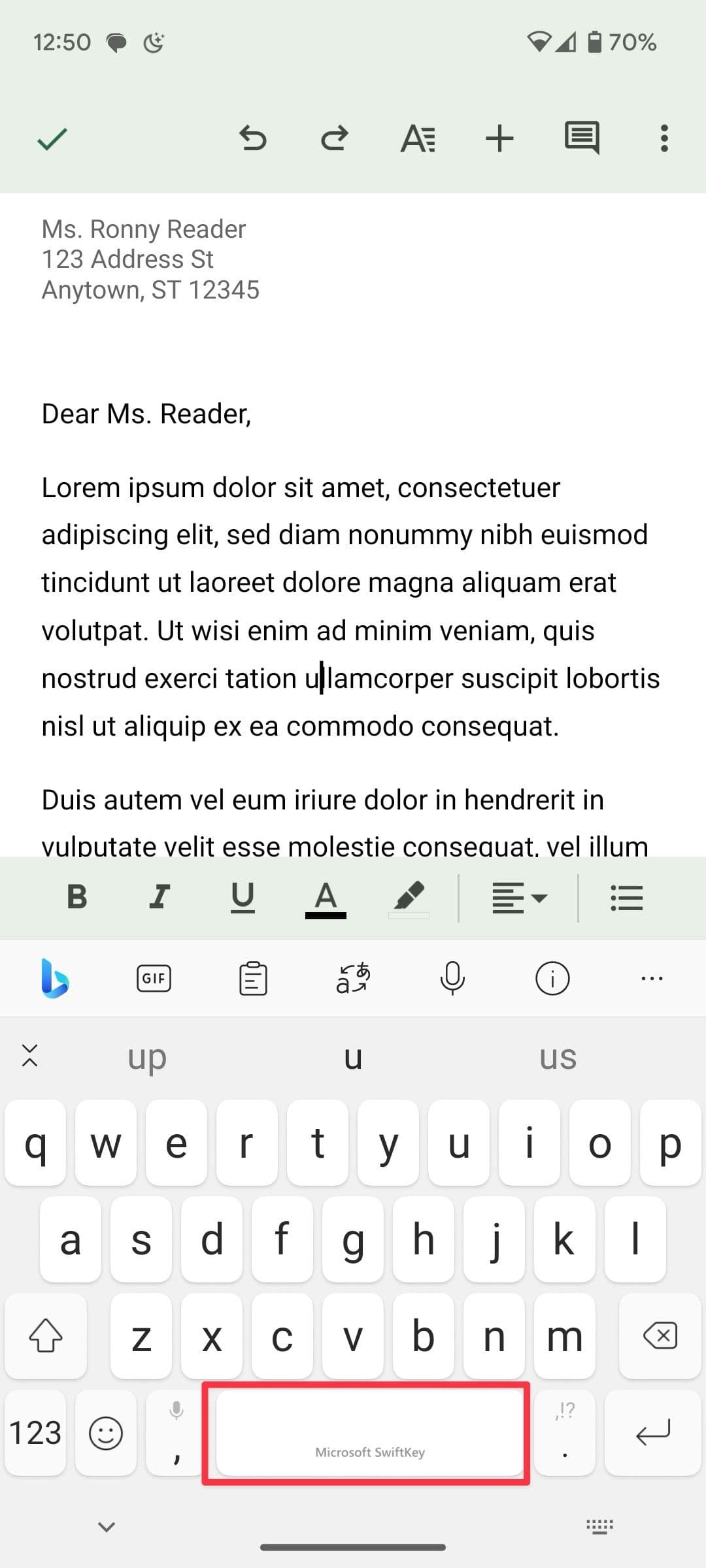
Task: Tap the Redo icon
Action: pyautogui.click(x=335, y=137)
